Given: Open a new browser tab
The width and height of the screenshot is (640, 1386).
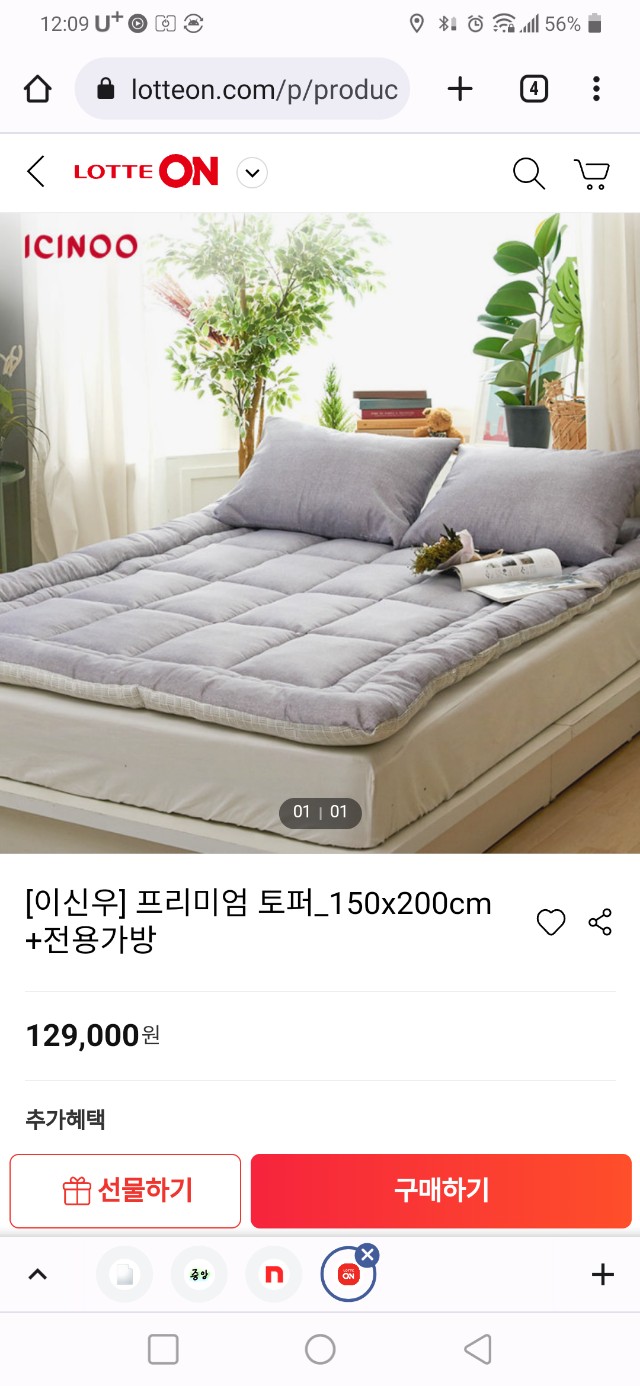Looking at the screenshot, I should tap(459, 90).
